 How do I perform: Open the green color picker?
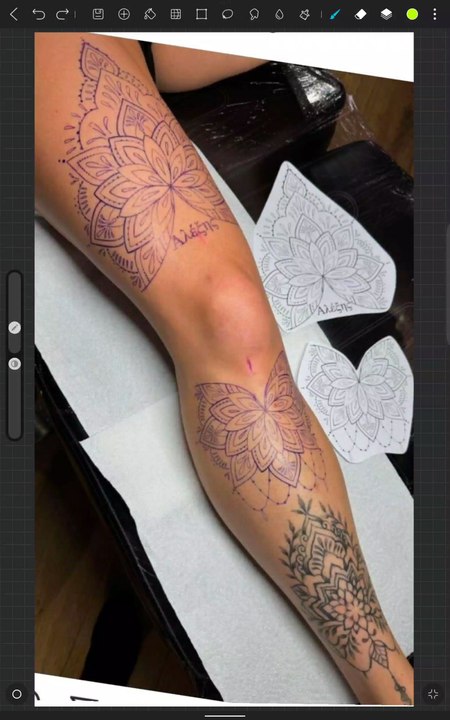click(412, 14)
